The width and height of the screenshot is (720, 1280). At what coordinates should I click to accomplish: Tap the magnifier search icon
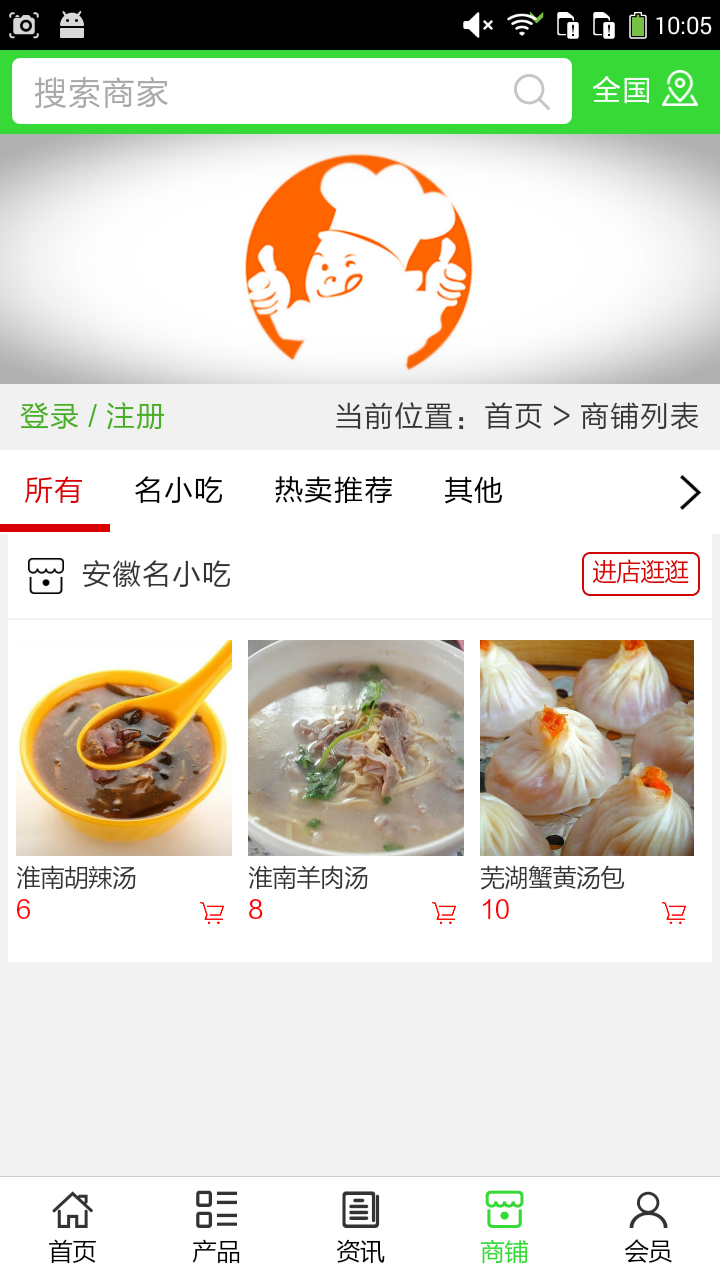pyautogui.click(x=531, y=92)
